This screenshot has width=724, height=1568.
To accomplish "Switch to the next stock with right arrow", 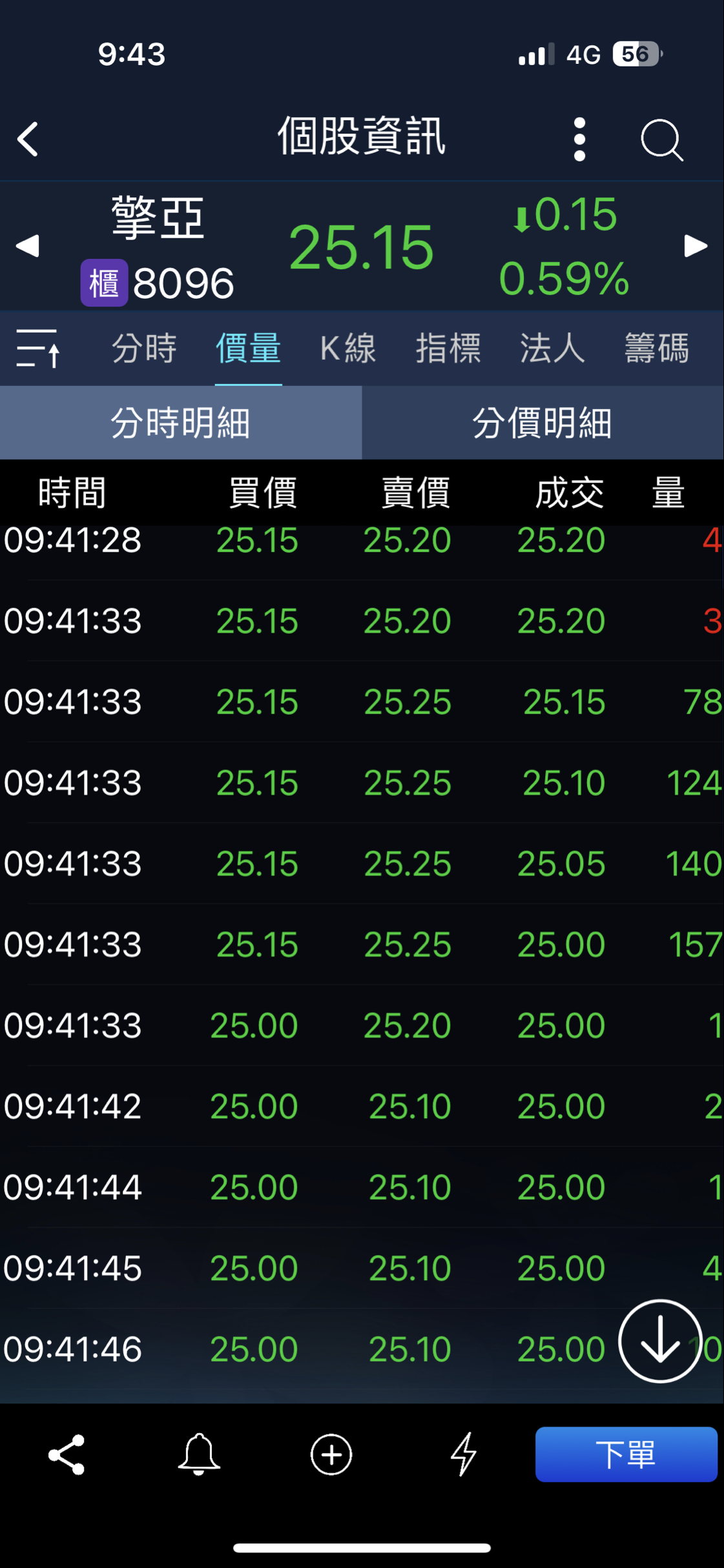I will point(695,246).
